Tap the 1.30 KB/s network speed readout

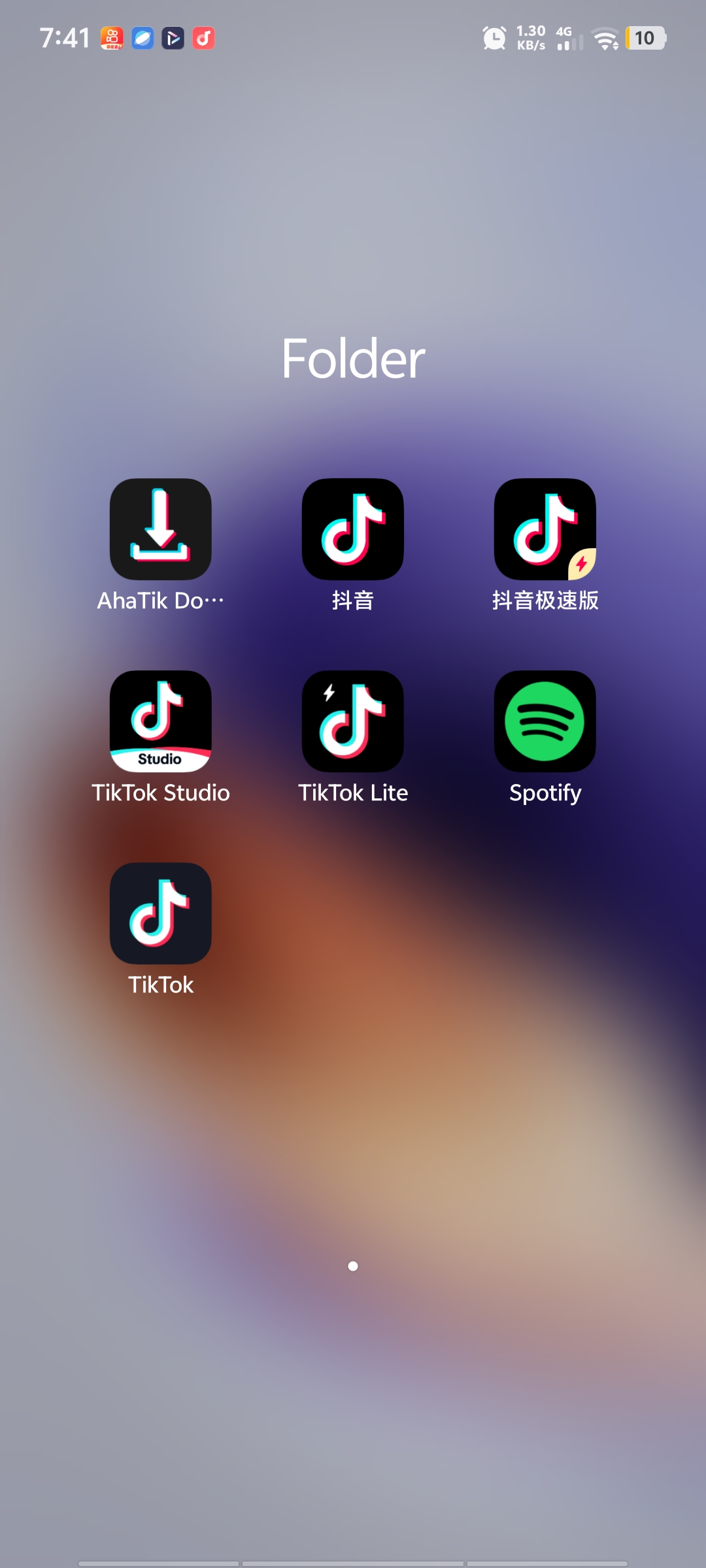[x=531, y=37]
